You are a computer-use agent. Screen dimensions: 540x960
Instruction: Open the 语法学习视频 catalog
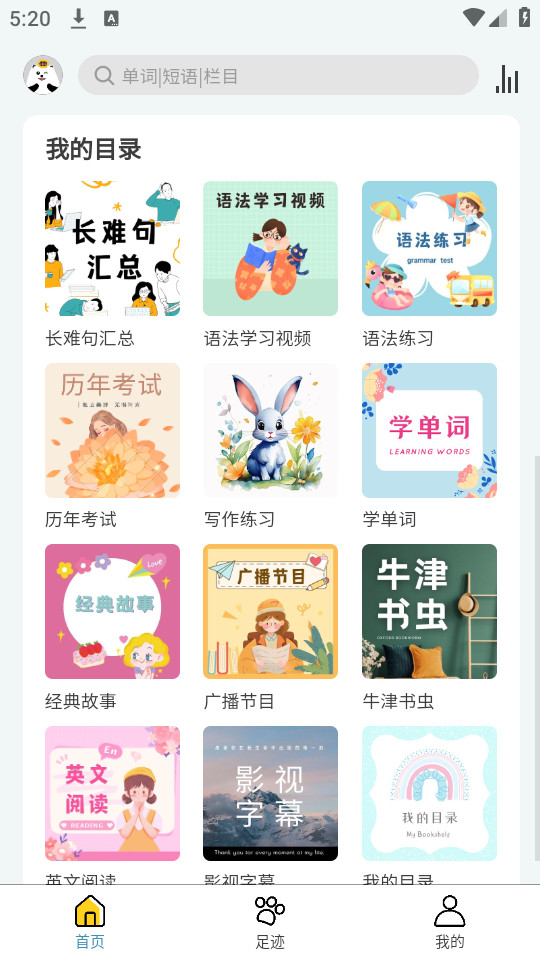pos(271,249)
